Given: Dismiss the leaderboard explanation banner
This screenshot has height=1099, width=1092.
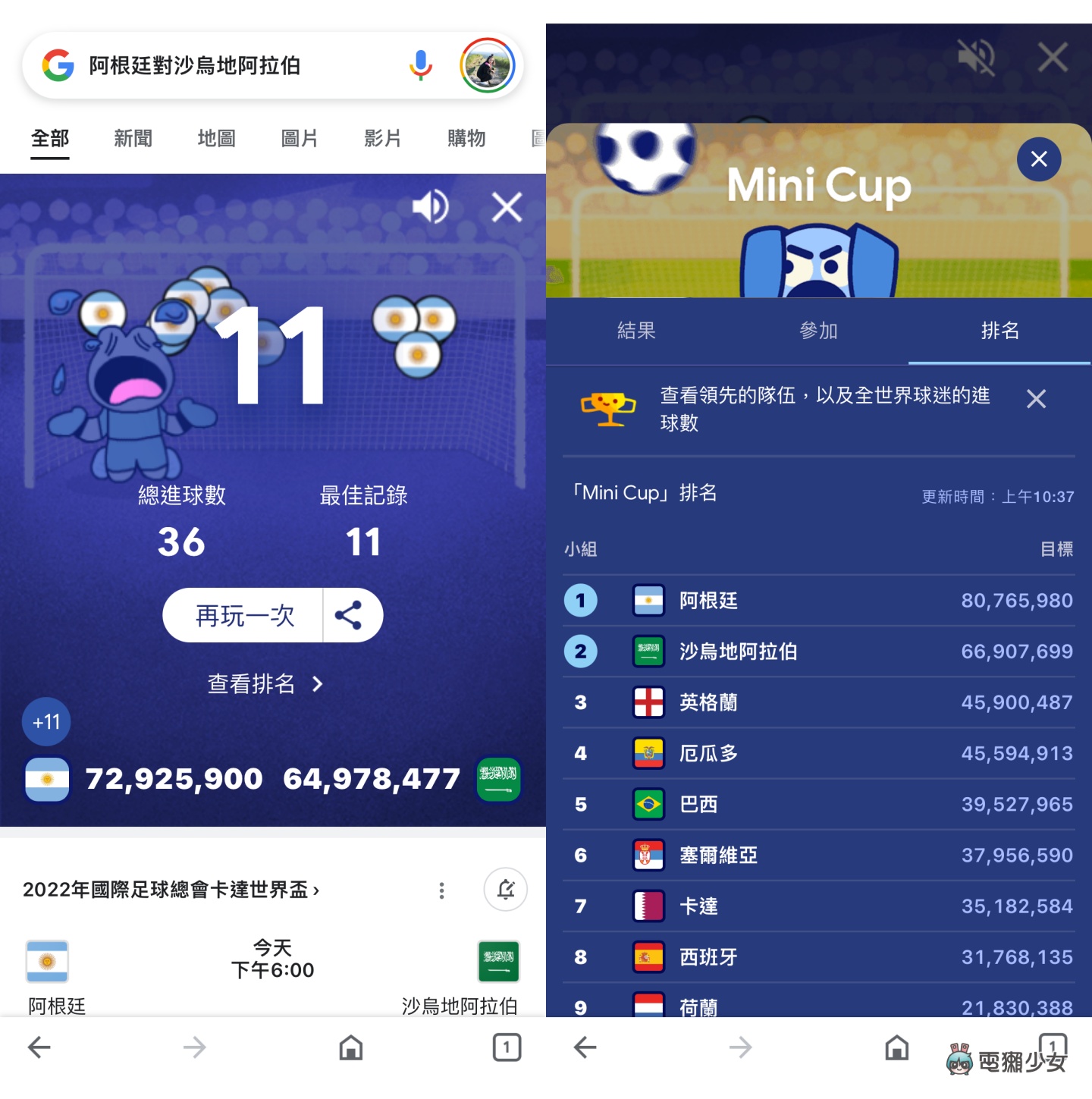Looking at the screenshot, I should pos(1036,399).
